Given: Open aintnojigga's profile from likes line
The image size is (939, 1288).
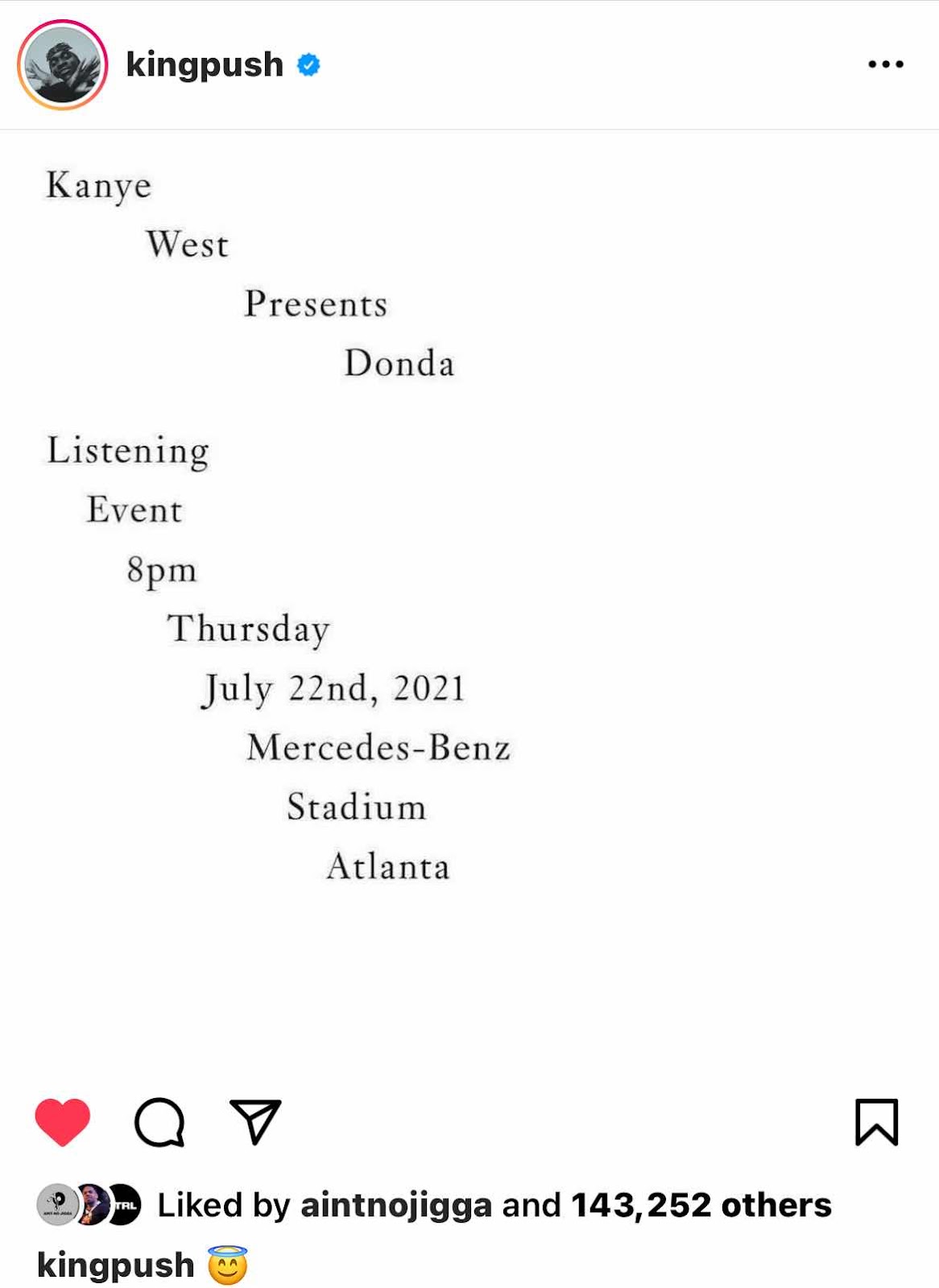Looking at the screenshot, I should (x=395, y=1205).
